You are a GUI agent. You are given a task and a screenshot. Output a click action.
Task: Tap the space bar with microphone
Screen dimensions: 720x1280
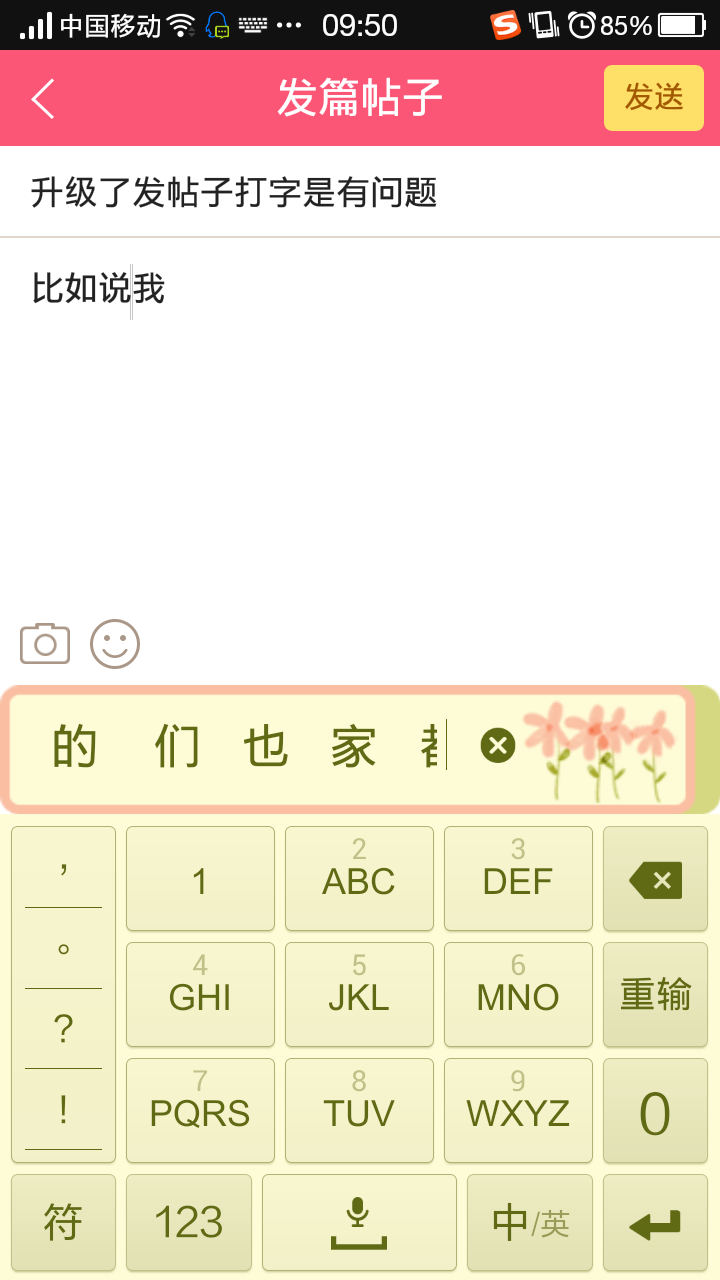(359, 1223)
